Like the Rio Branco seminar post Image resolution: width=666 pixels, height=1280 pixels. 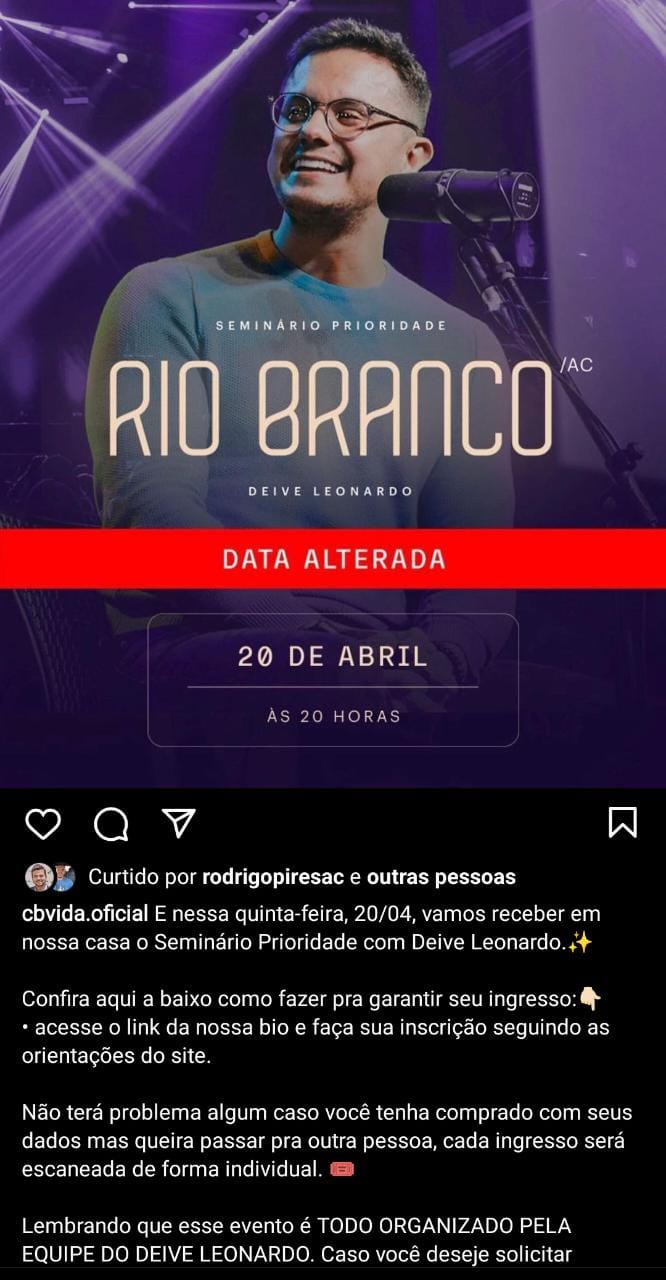[x=43, y=823]
